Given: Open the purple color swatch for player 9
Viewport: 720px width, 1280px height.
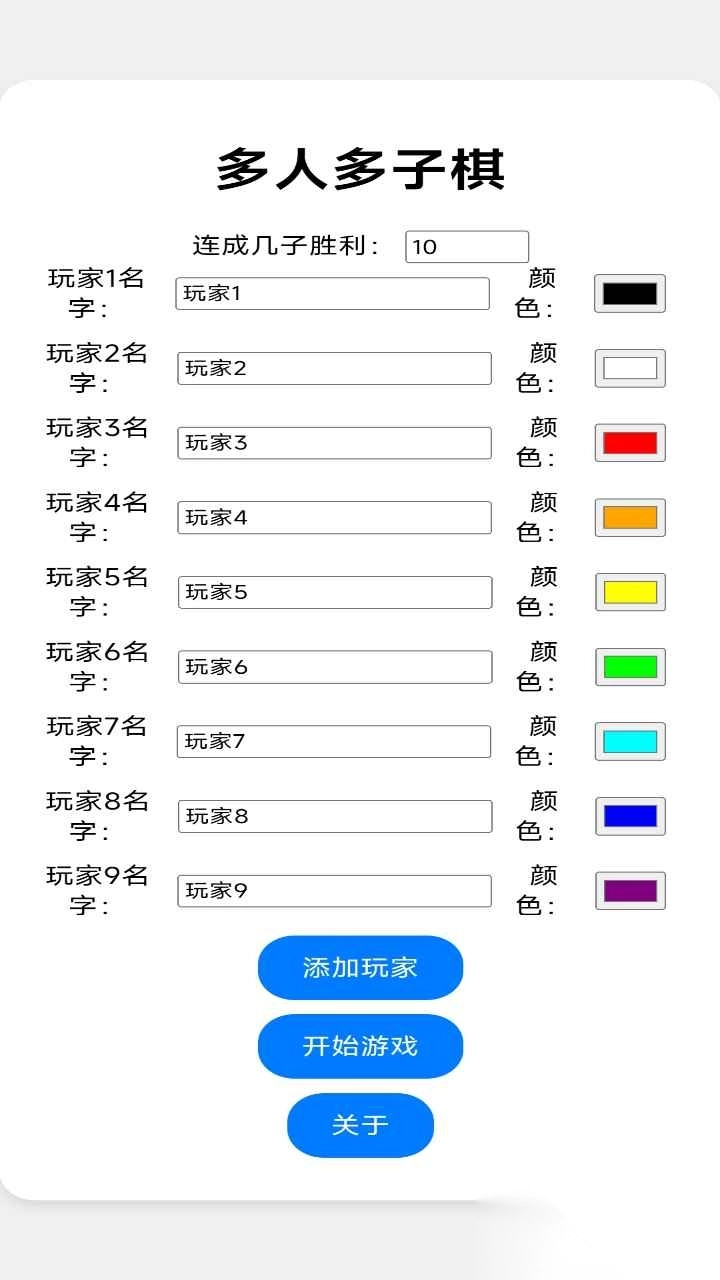Looking at the screenshot, I should tap(629, 890).
